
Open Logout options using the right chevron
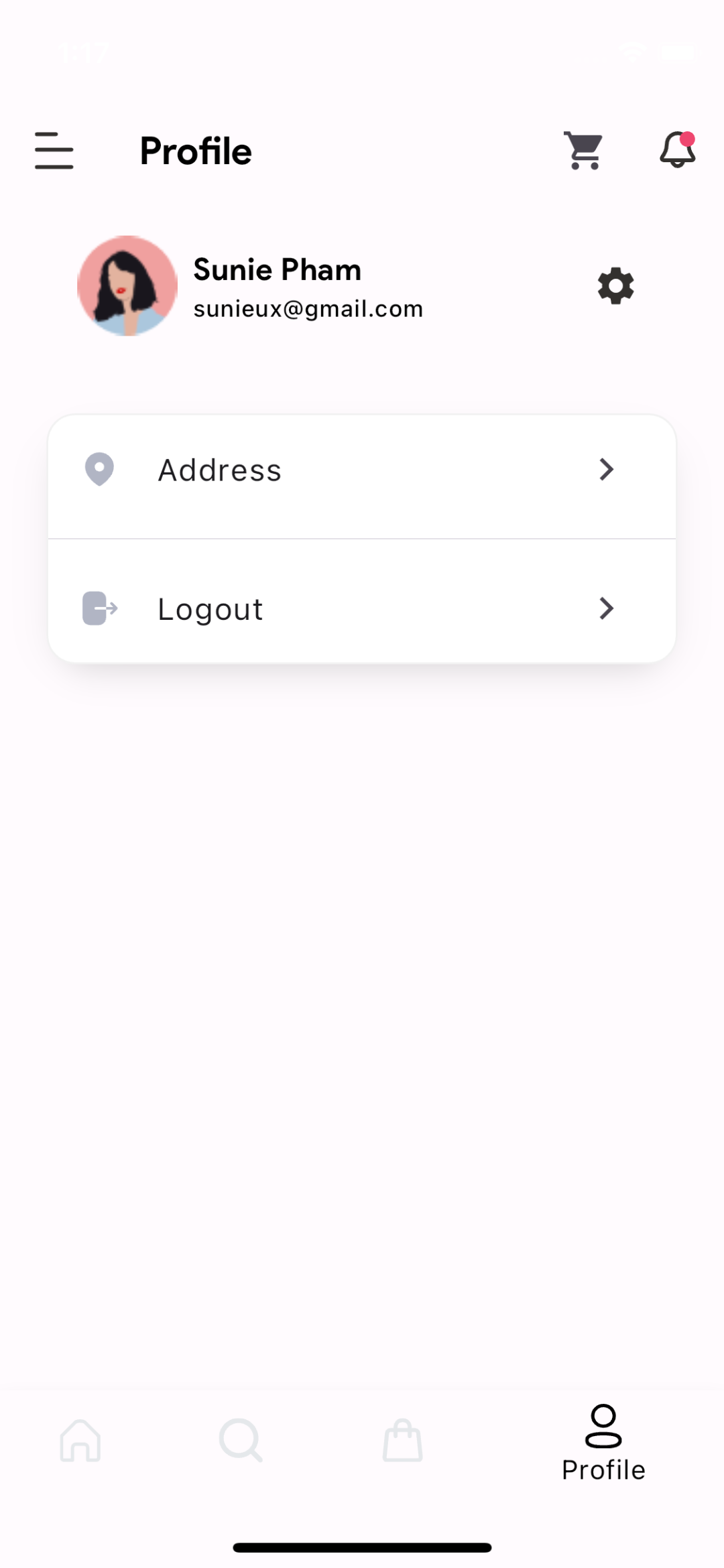point(606,608)
